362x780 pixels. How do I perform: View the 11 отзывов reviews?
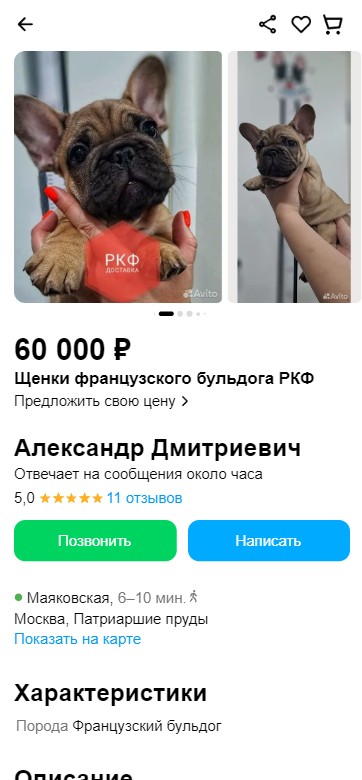click(x=144, y=498)
